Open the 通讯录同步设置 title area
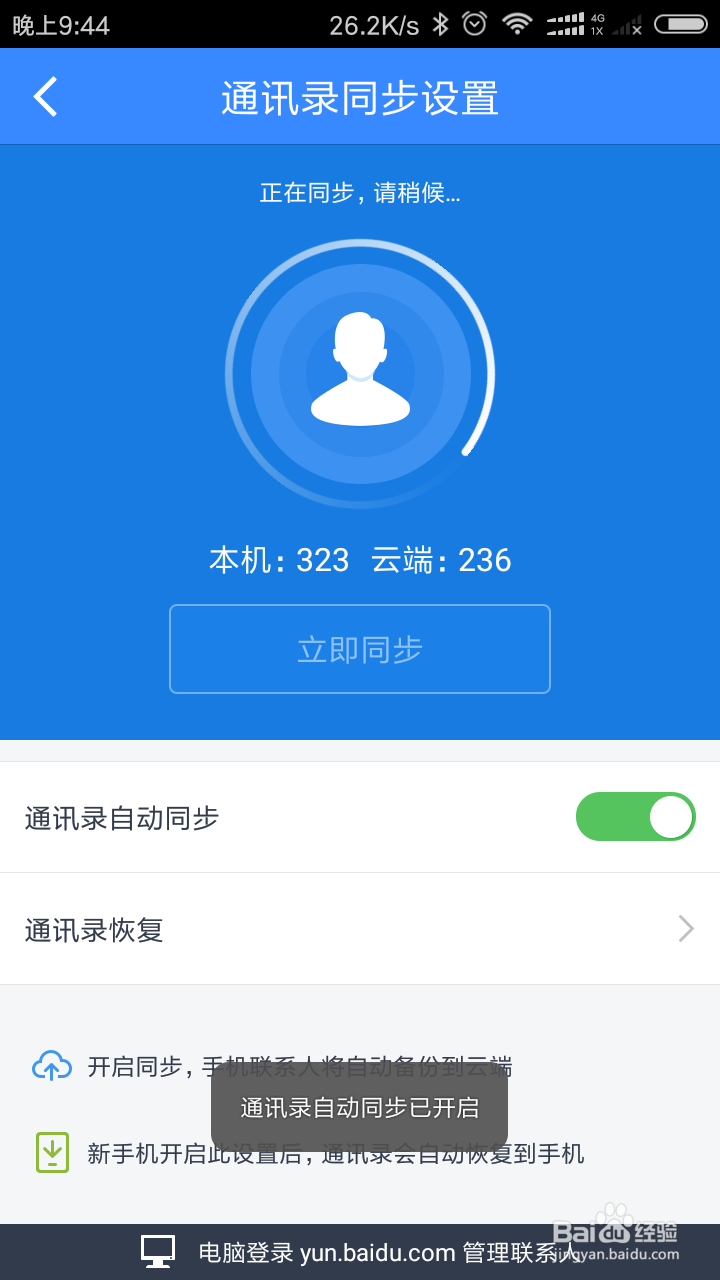This screenshot has height=1280, width=720. click(x=360, y=95)
